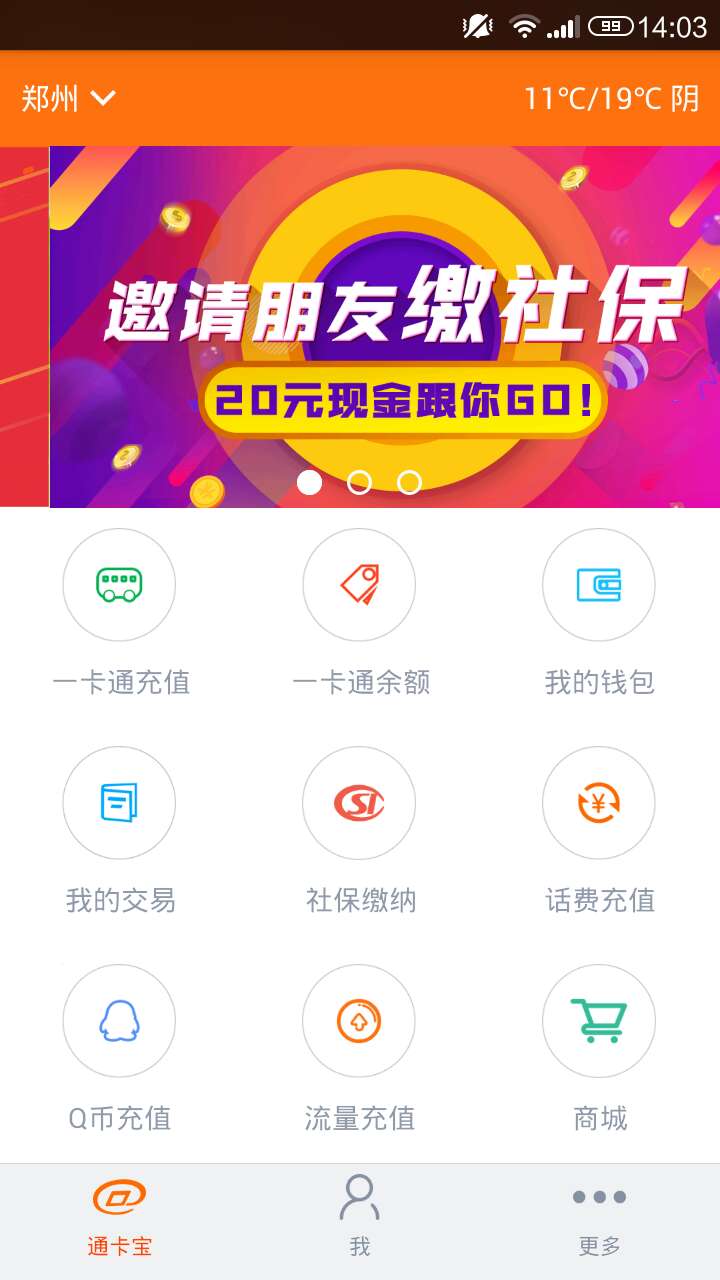Open the 商城 shopping cart icon
720x1280 pixels.
point(598,1021)
